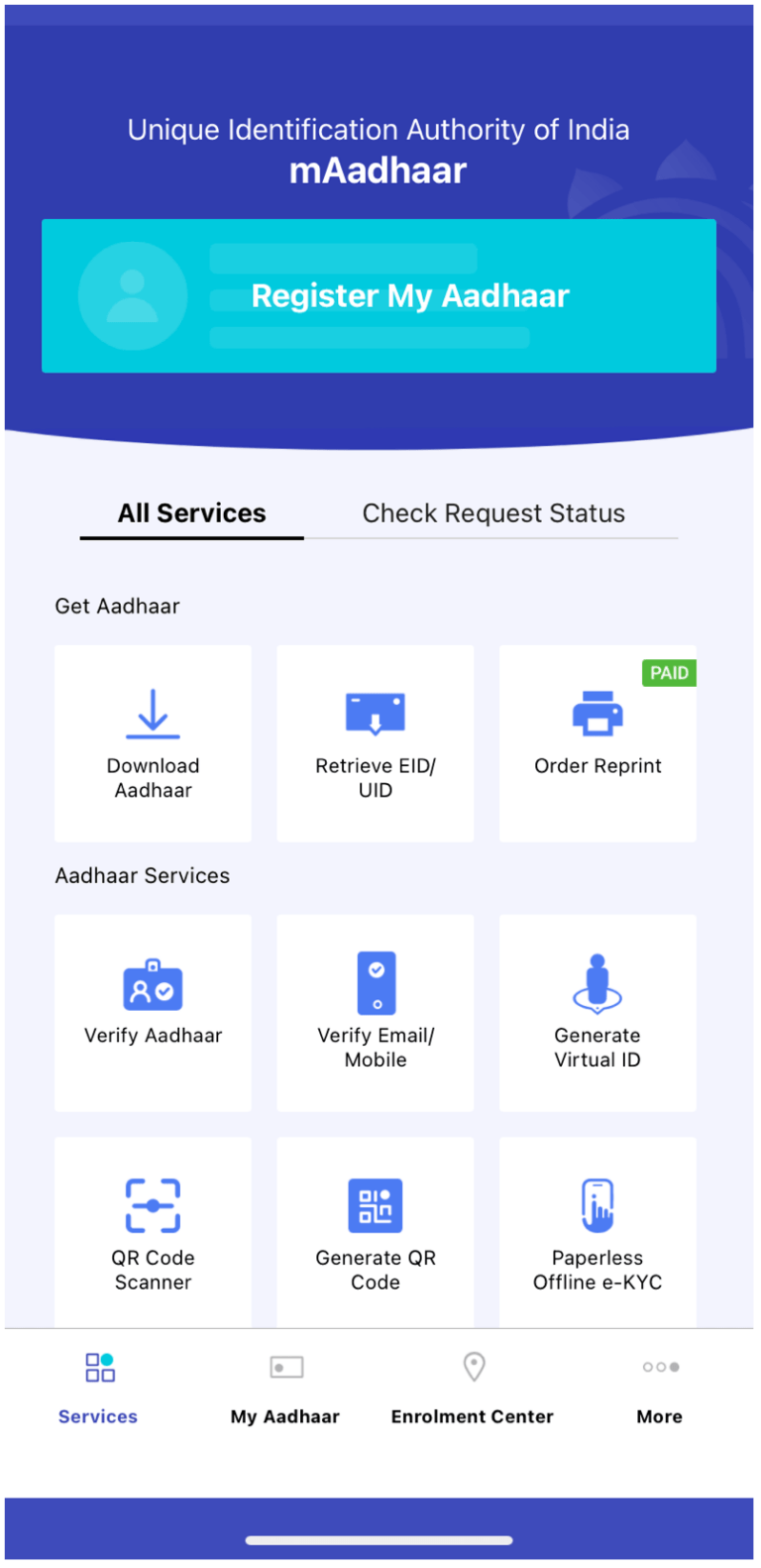The image size is (761, 1568).
Task: Switch to the All Services tab
Action: 191,513
